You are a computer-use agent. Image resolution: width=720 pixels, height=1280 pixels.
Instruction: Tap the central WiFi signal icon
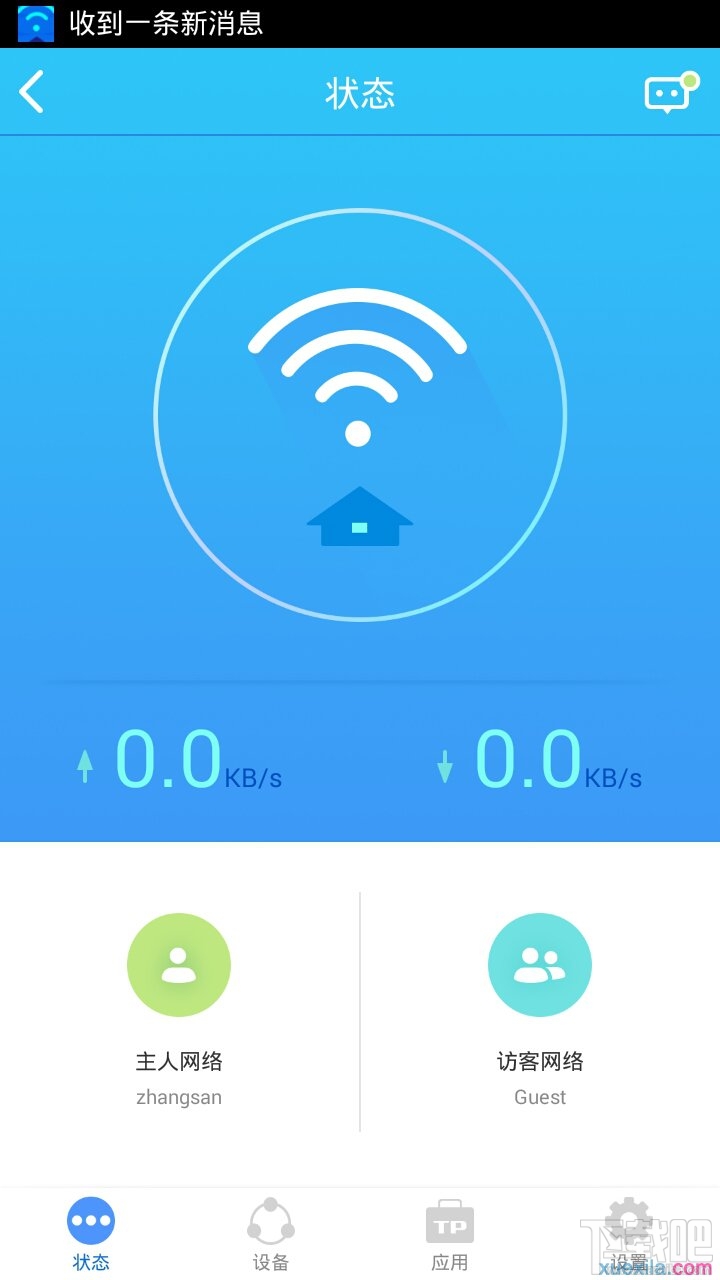pos(357,370)
